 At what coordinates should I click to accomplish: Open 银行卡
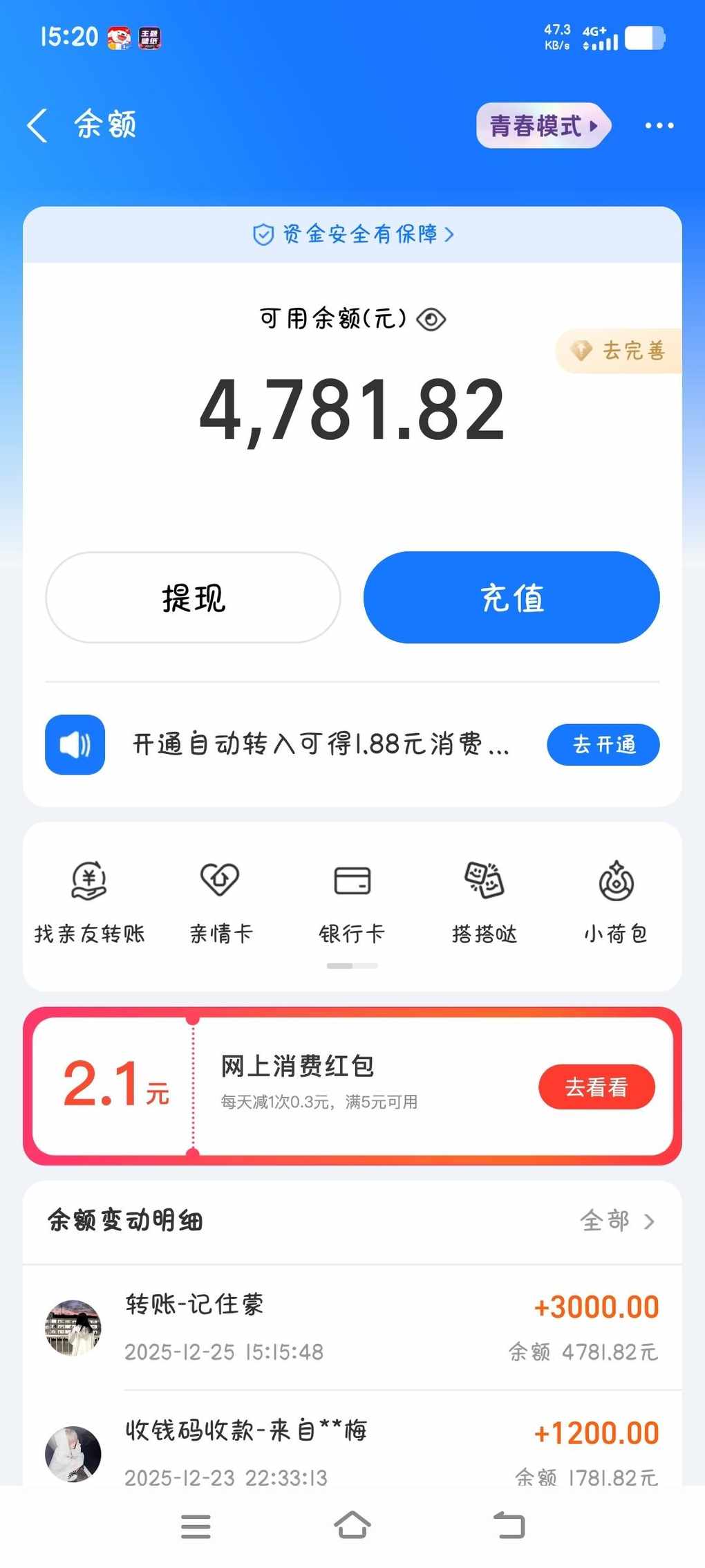pos(352,901)
